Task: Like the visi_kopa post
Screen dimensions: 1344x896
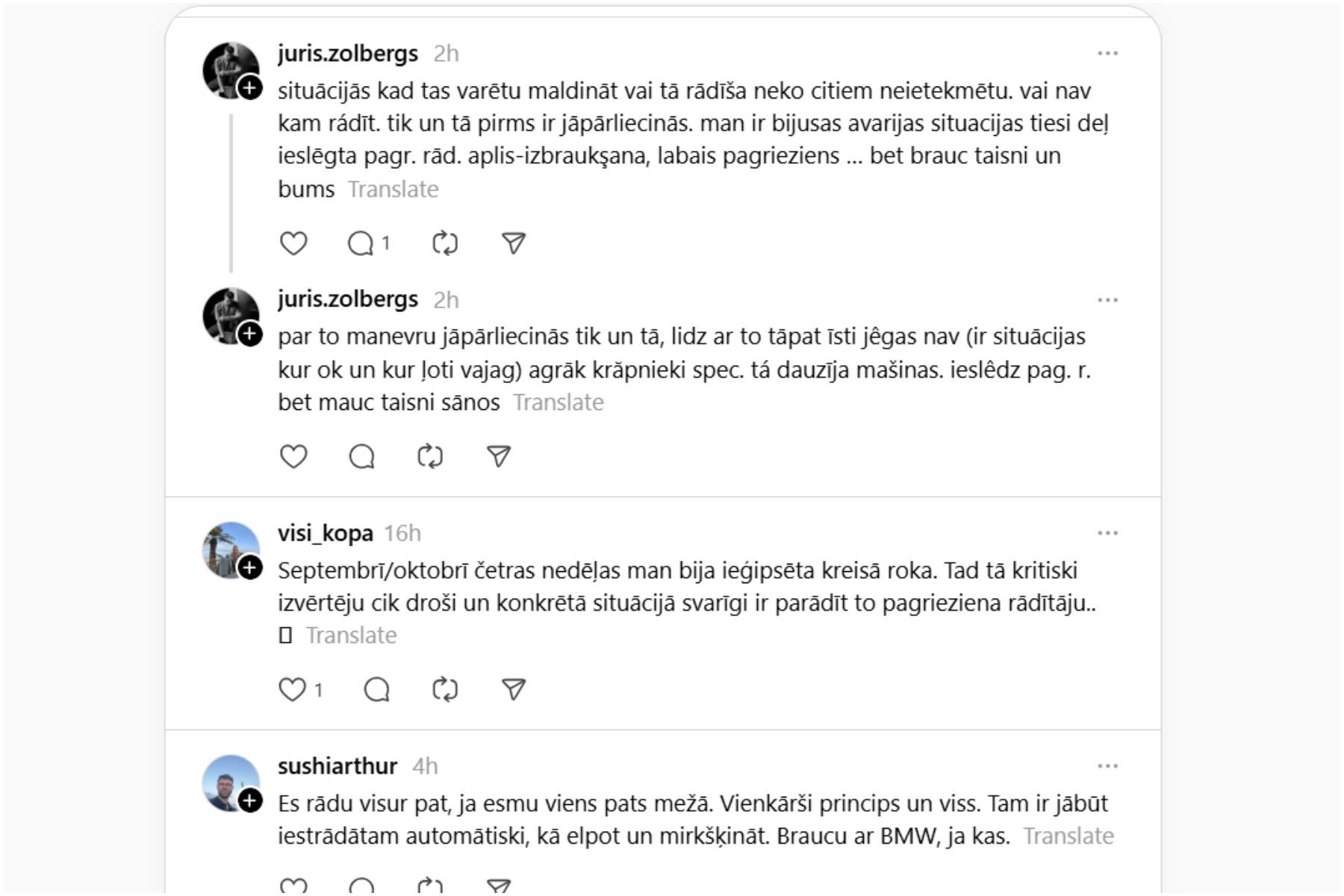Action: [293, 689]
